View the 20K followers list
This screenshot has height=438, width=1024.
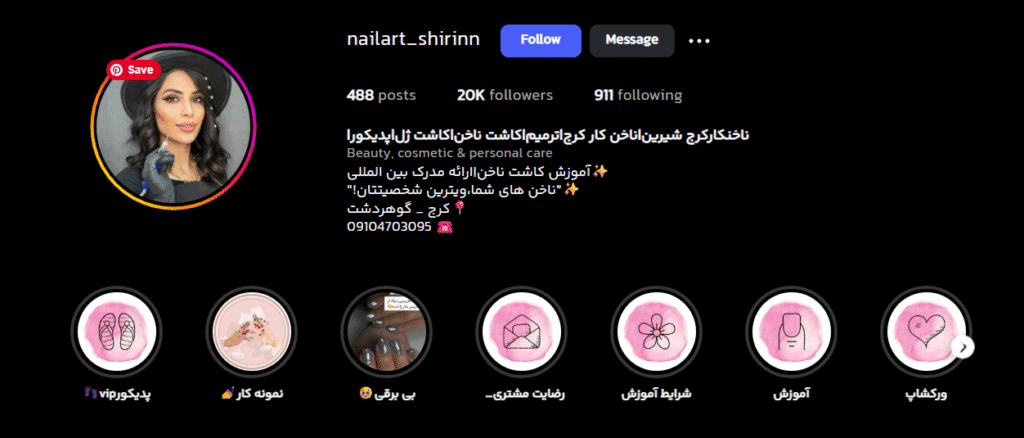coord(504,95)
